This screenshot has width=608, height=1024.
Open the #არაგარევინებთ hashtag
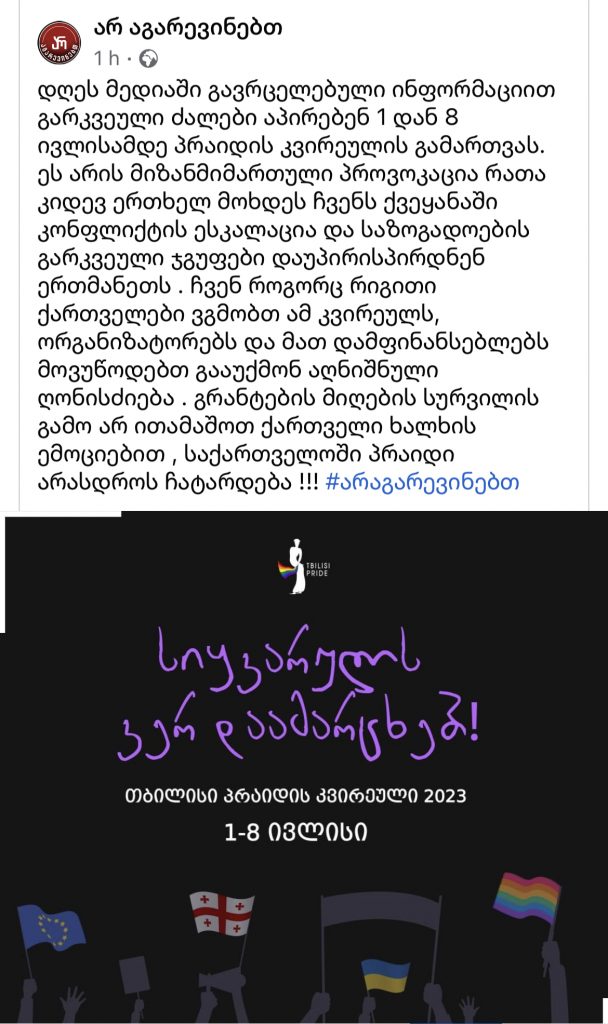[x=422, y=481]
